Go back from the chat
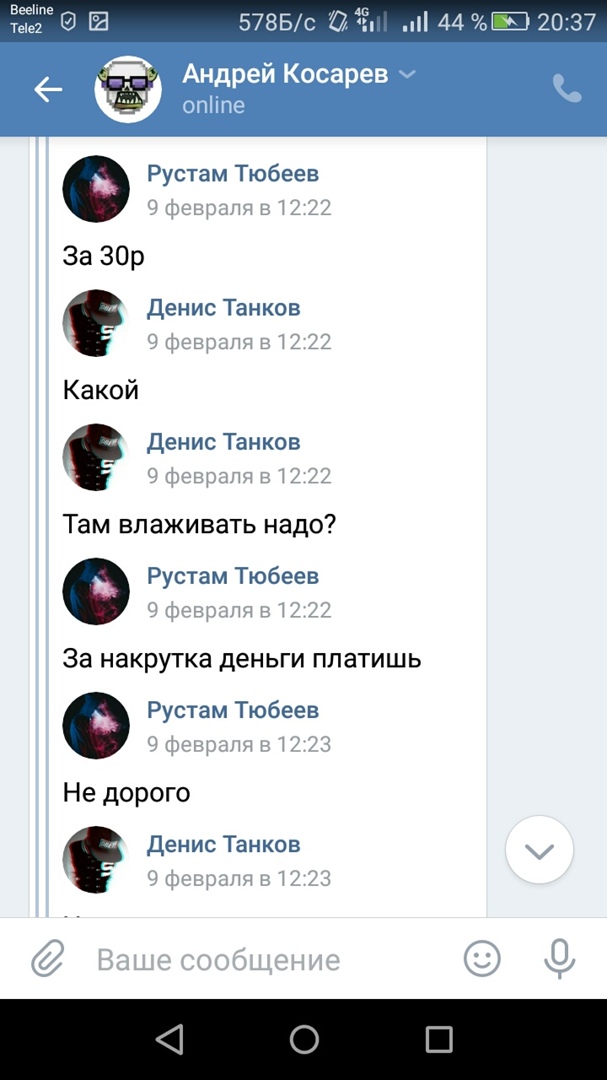The image size is (607, 1080). [x=47, y=90]
